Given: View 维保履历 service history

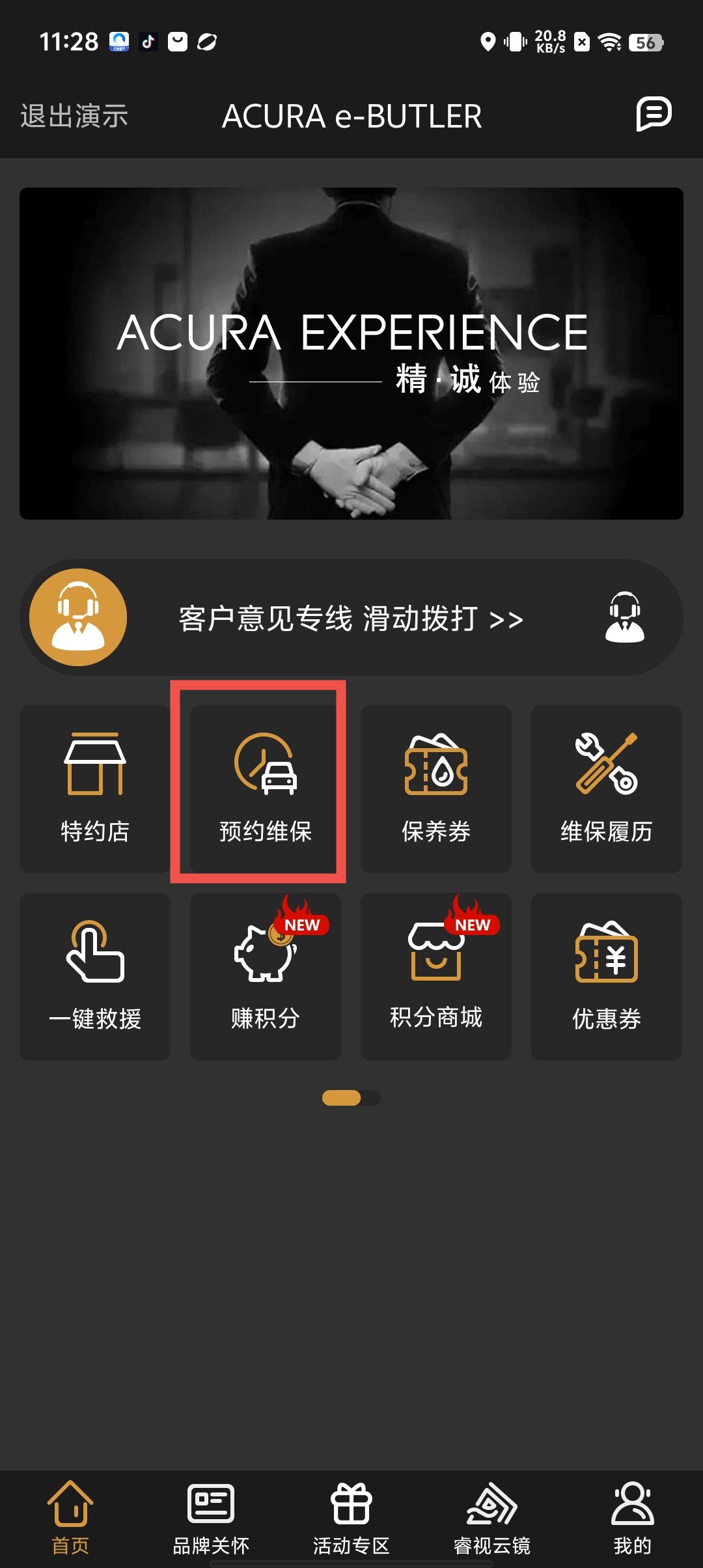Looking at the screenshot, I should (606, 789).
